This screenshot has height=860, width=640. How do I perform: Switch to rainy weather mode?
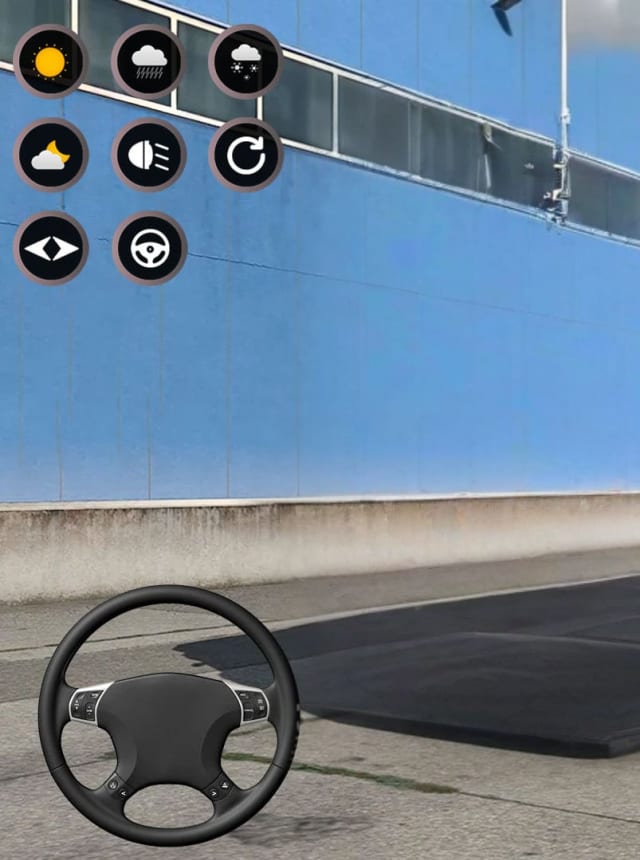(x=148, y=61)
